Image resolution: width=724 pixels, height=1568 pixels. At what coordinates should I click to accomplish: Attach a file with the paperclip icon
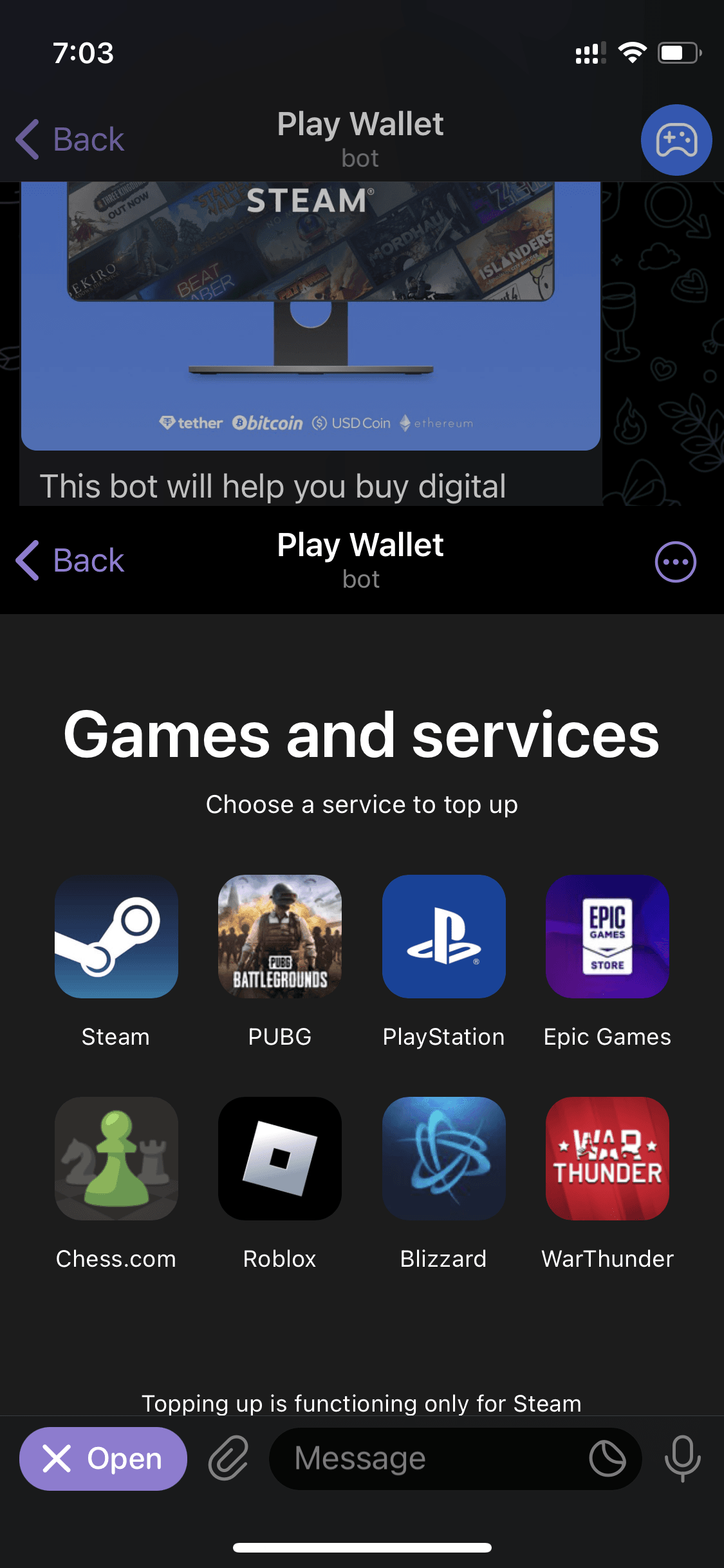coord(228,1459)
